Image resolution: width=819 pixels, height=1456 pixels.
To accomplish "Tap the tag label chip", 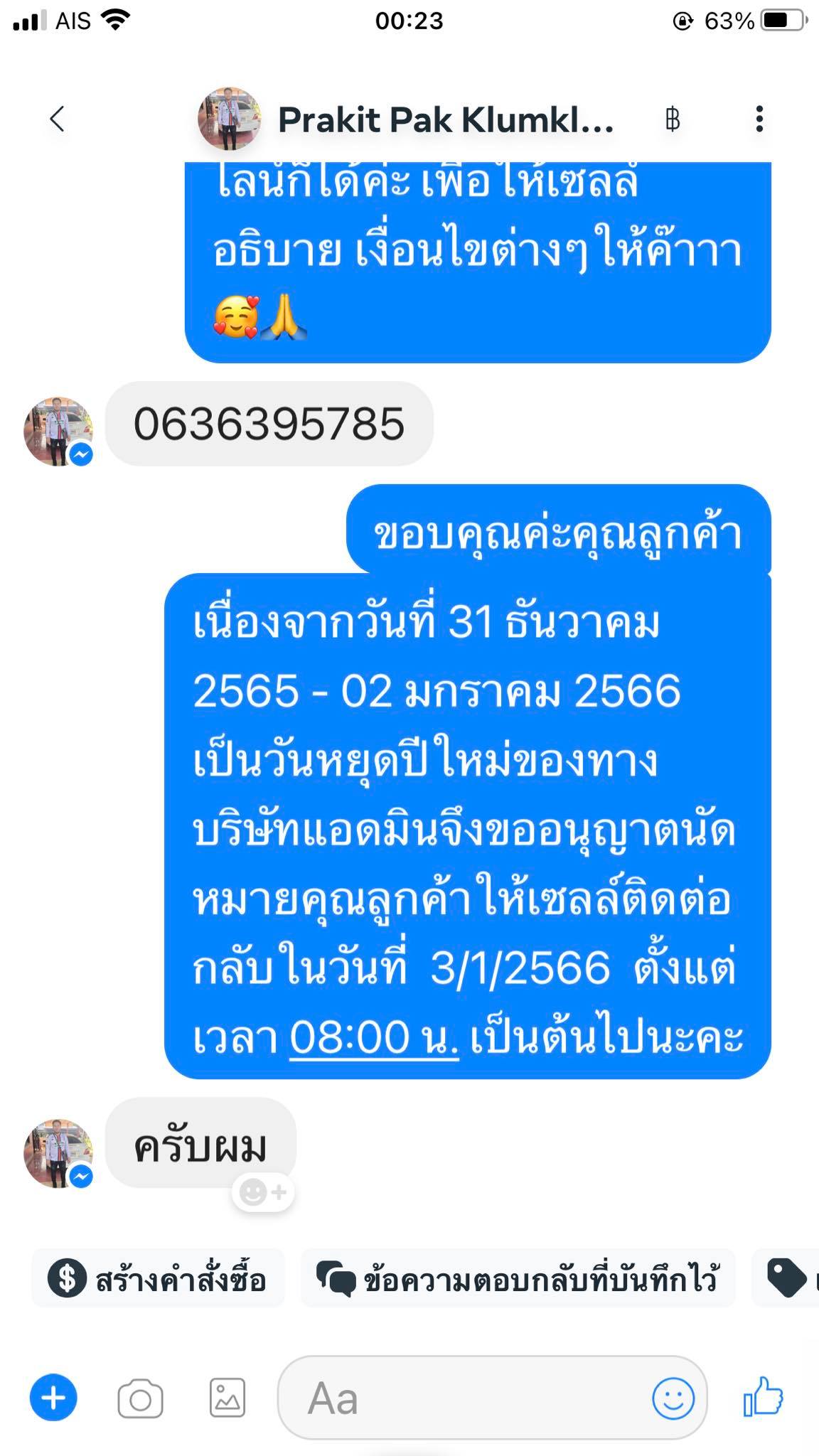I will tap(786, 1278).
